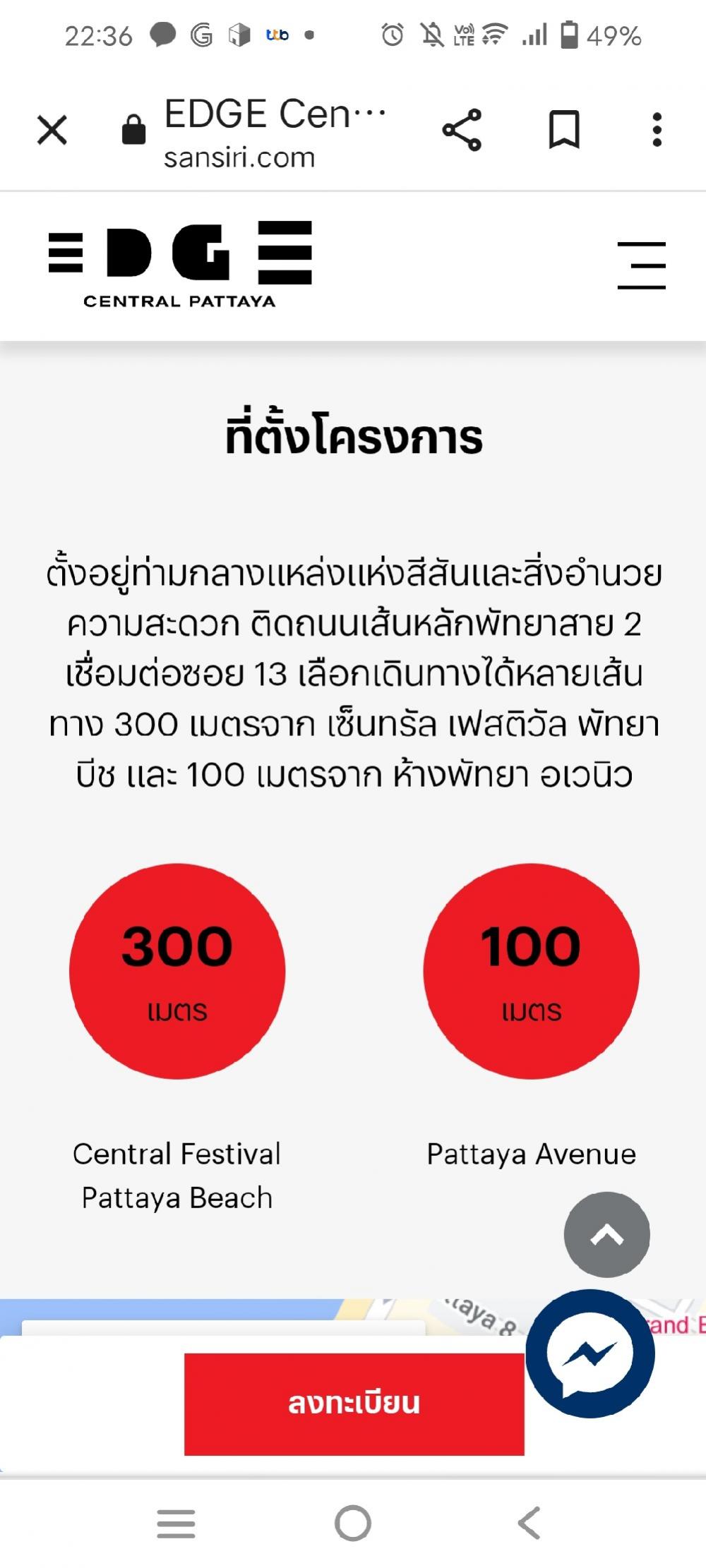Go back using the system back button
Viewport: 706px width, 1568px height.
click(529, 1523)
